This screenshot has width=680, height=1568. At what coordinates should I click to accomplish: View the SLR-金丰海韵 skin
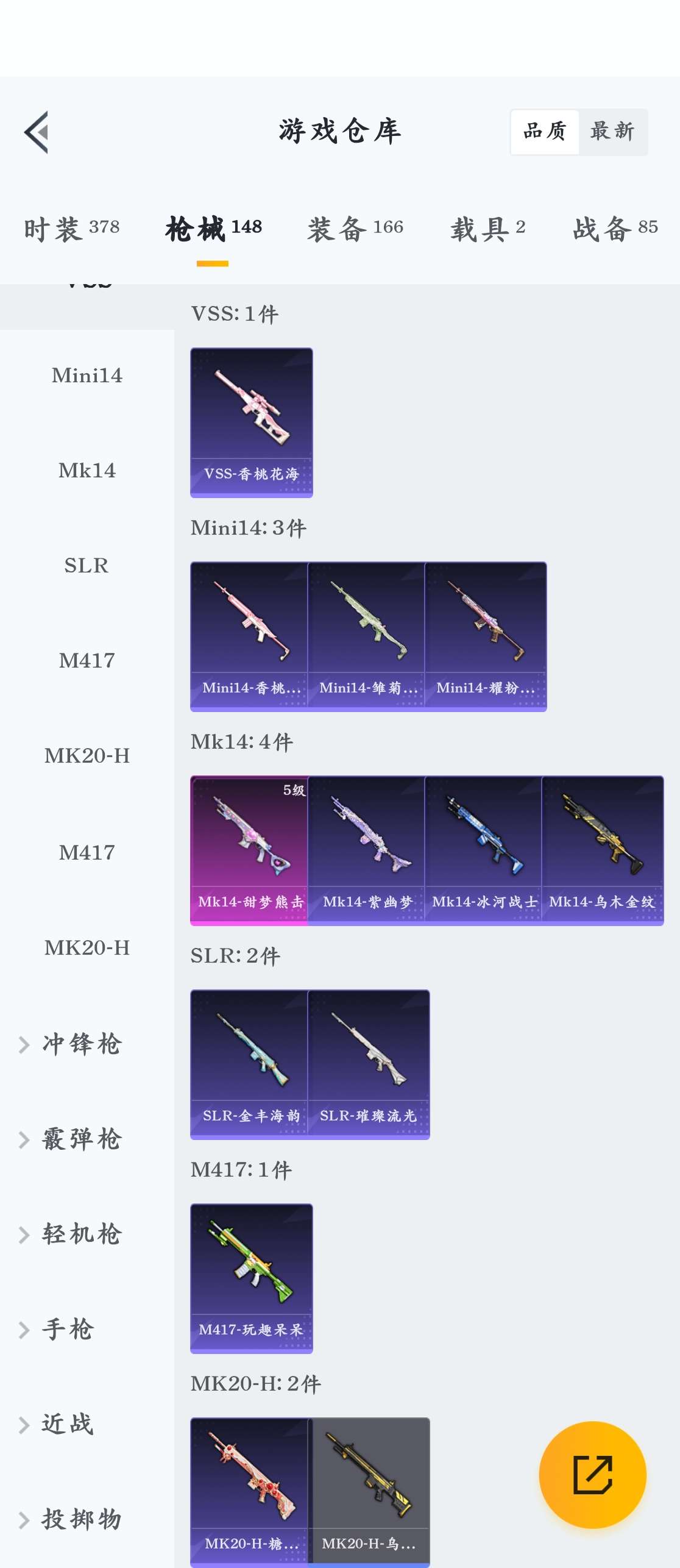coord(249,1064)
